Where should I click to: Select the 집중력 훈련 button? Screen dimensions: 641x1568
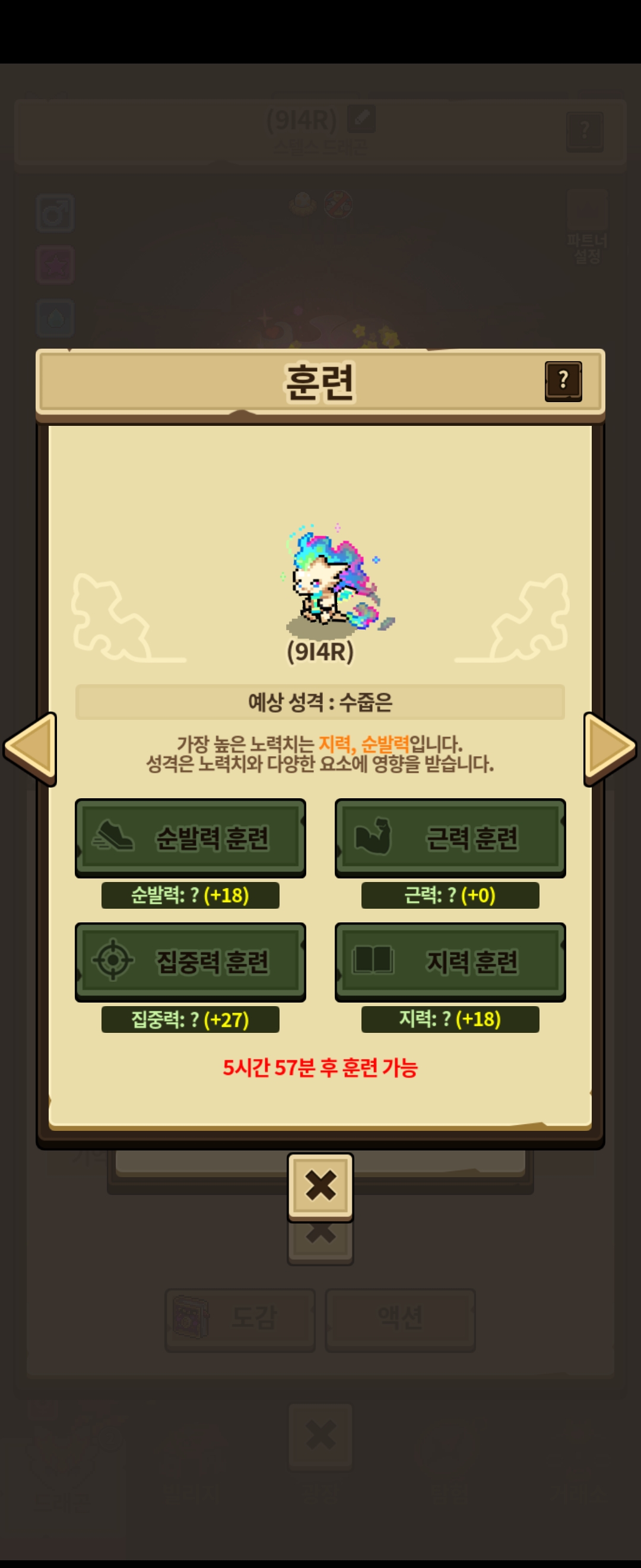191,962
